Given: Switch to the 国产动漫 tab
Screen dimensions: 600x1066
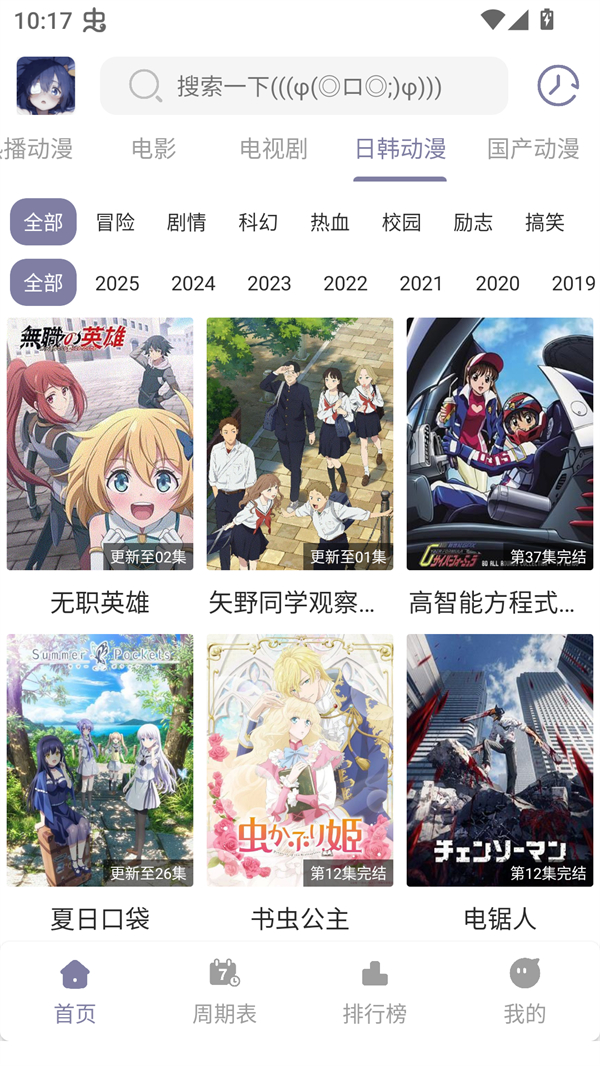Looking at the screenshot, I should pyautogui.click(x=533, y=149).
